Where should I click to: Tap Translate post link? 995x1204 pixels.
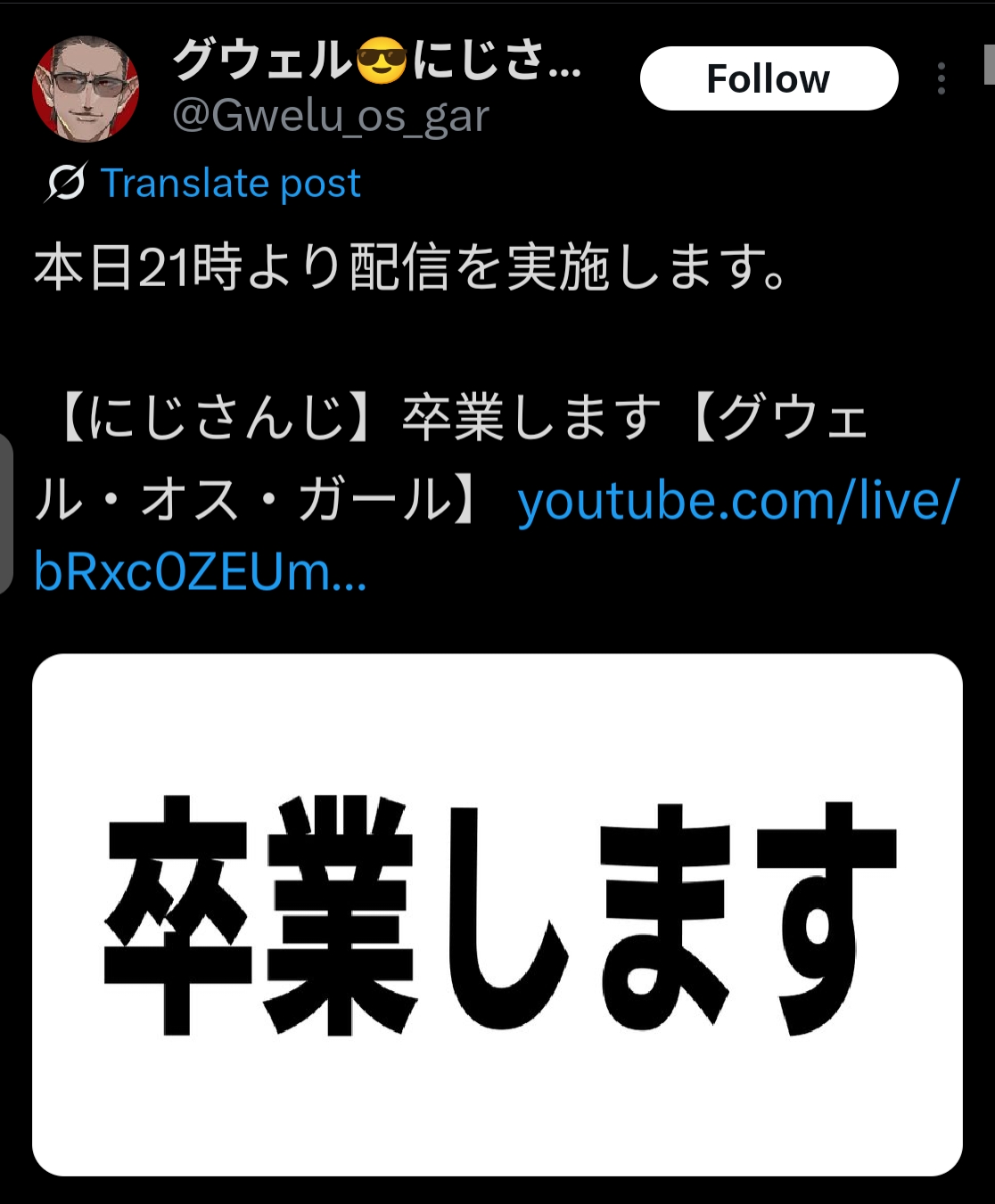(x=230, y=184)
